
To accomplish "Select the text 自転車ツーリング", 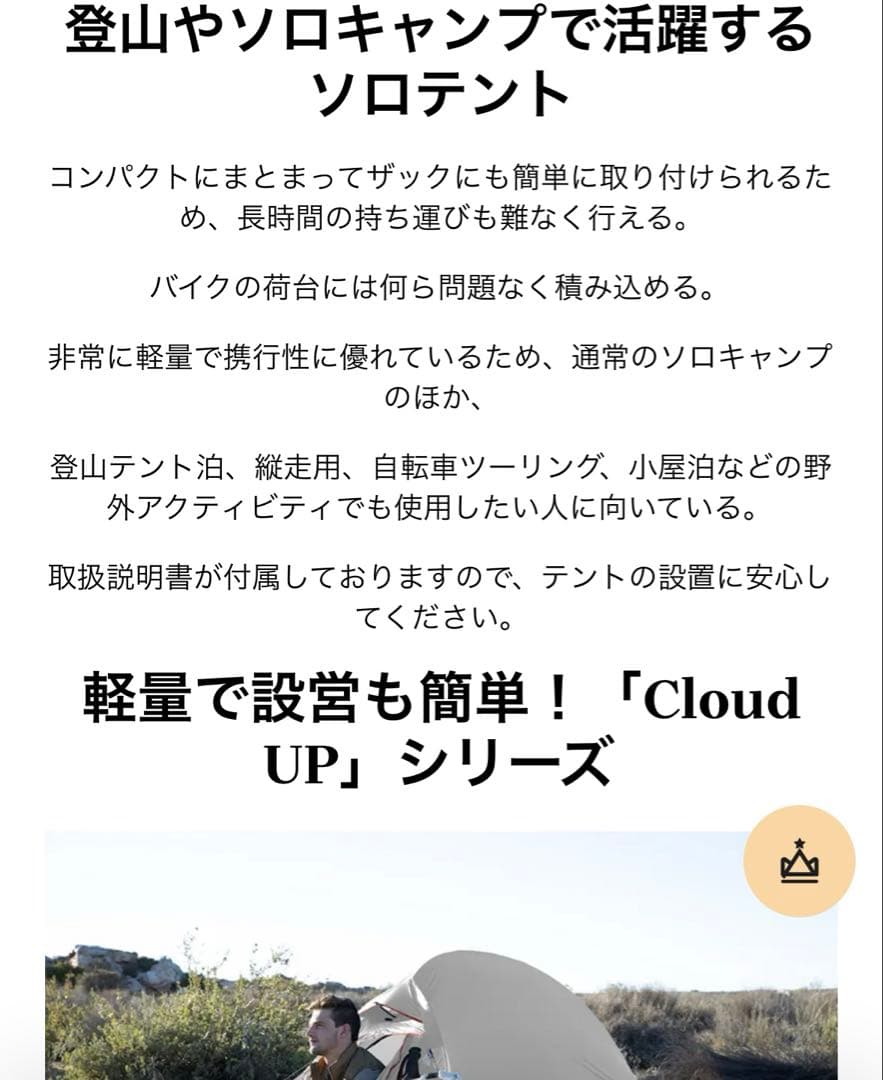I will [x=450, y=462].
